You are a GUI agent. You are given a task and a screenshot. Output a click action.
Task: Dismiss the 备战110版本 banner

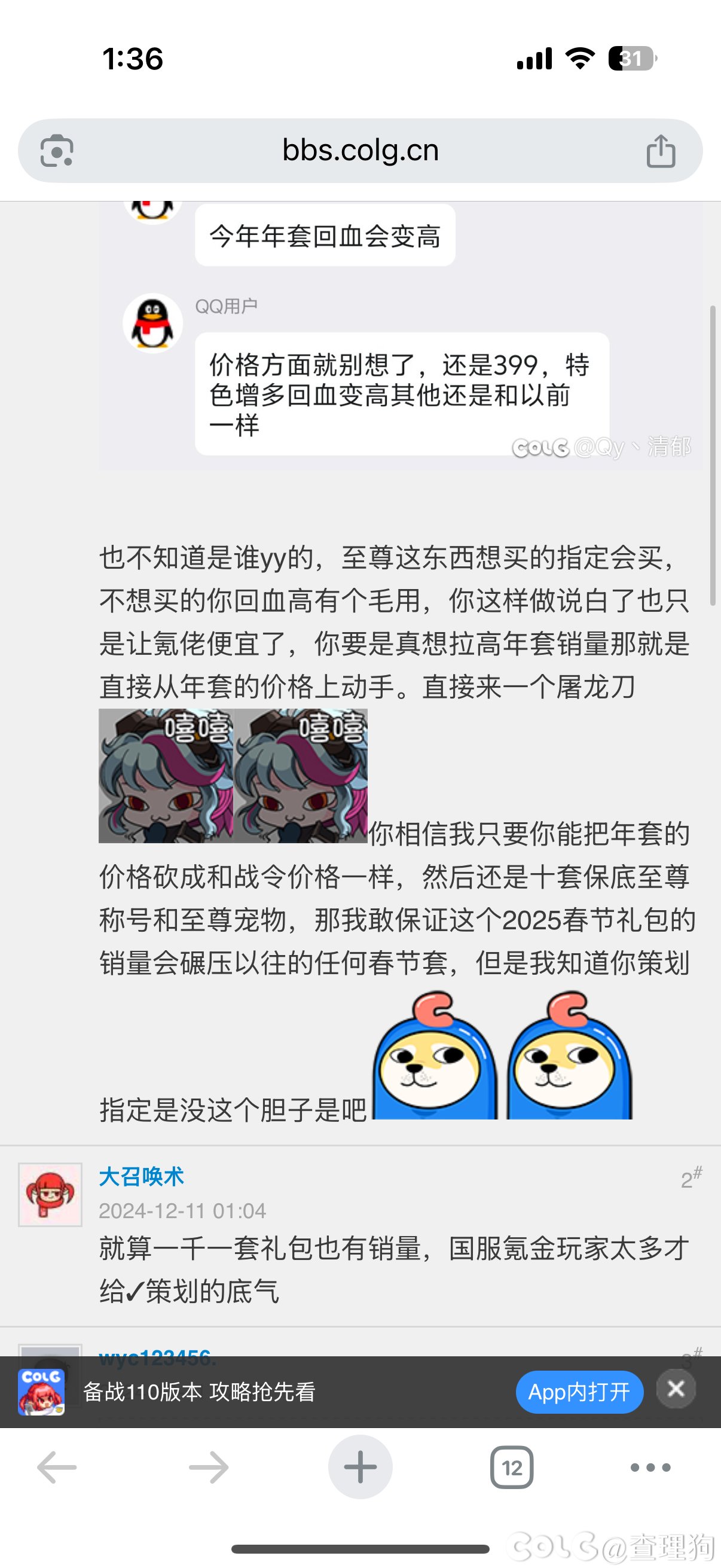pyautogui.click(x=676, y=1389)
